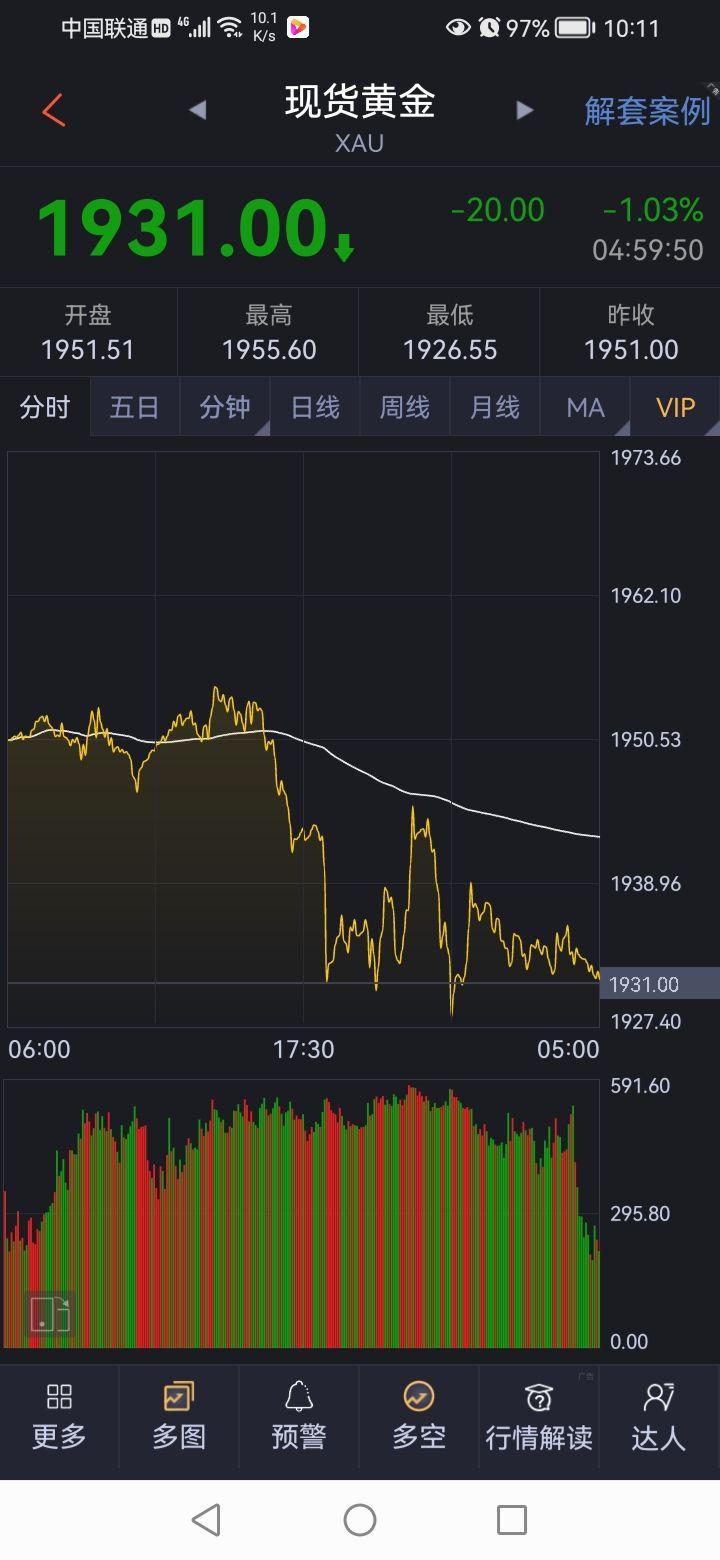Open the 多图 multi-chart view

point(179,1416)
